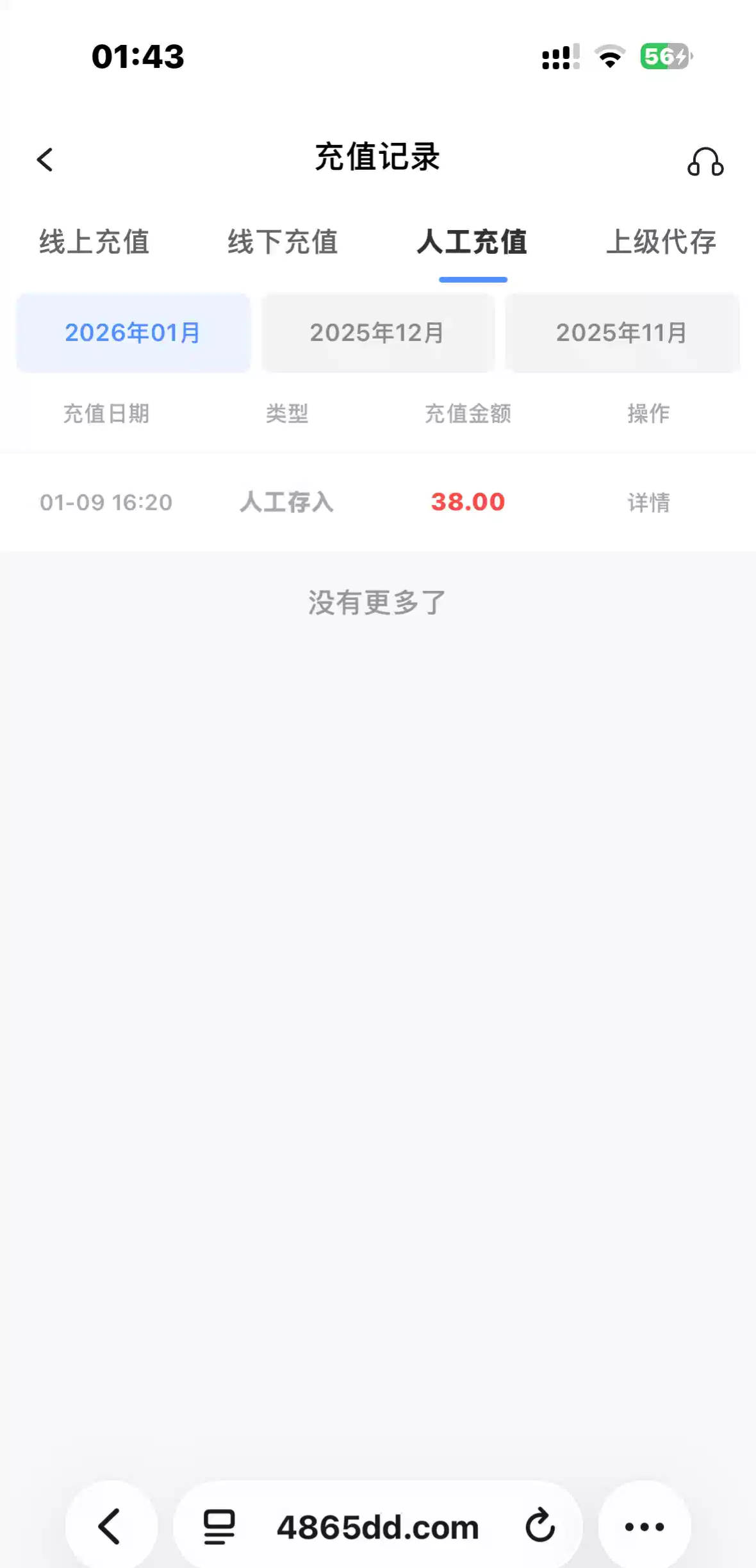The height and width of the screenshot is (1568, 756).
Task: Switch to the 线上充值 tab
Action: click(94, 244)
